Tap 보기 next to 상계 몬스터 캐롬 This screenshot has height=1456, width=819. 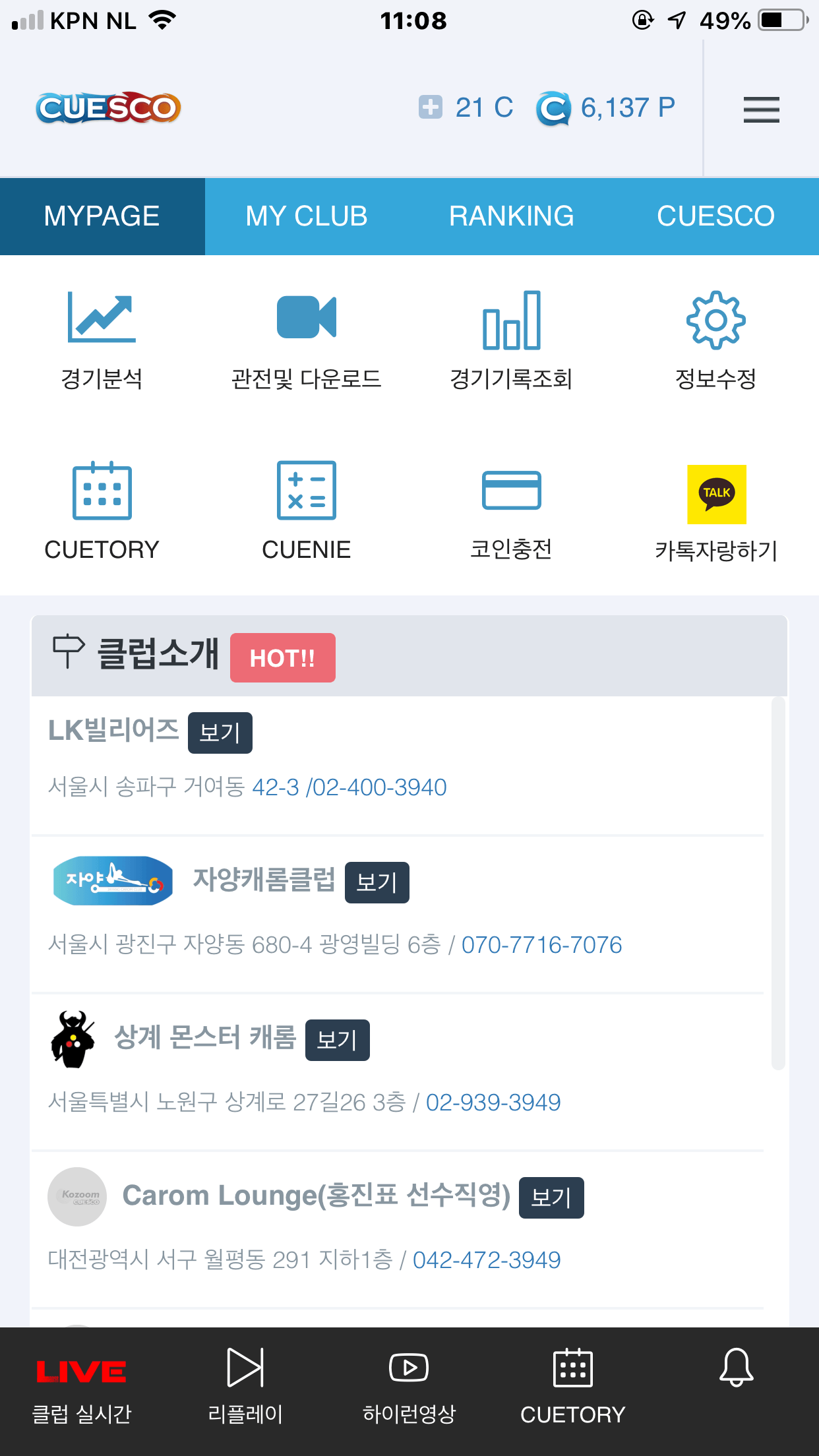pyautogui.click(x=337, y=1040)
